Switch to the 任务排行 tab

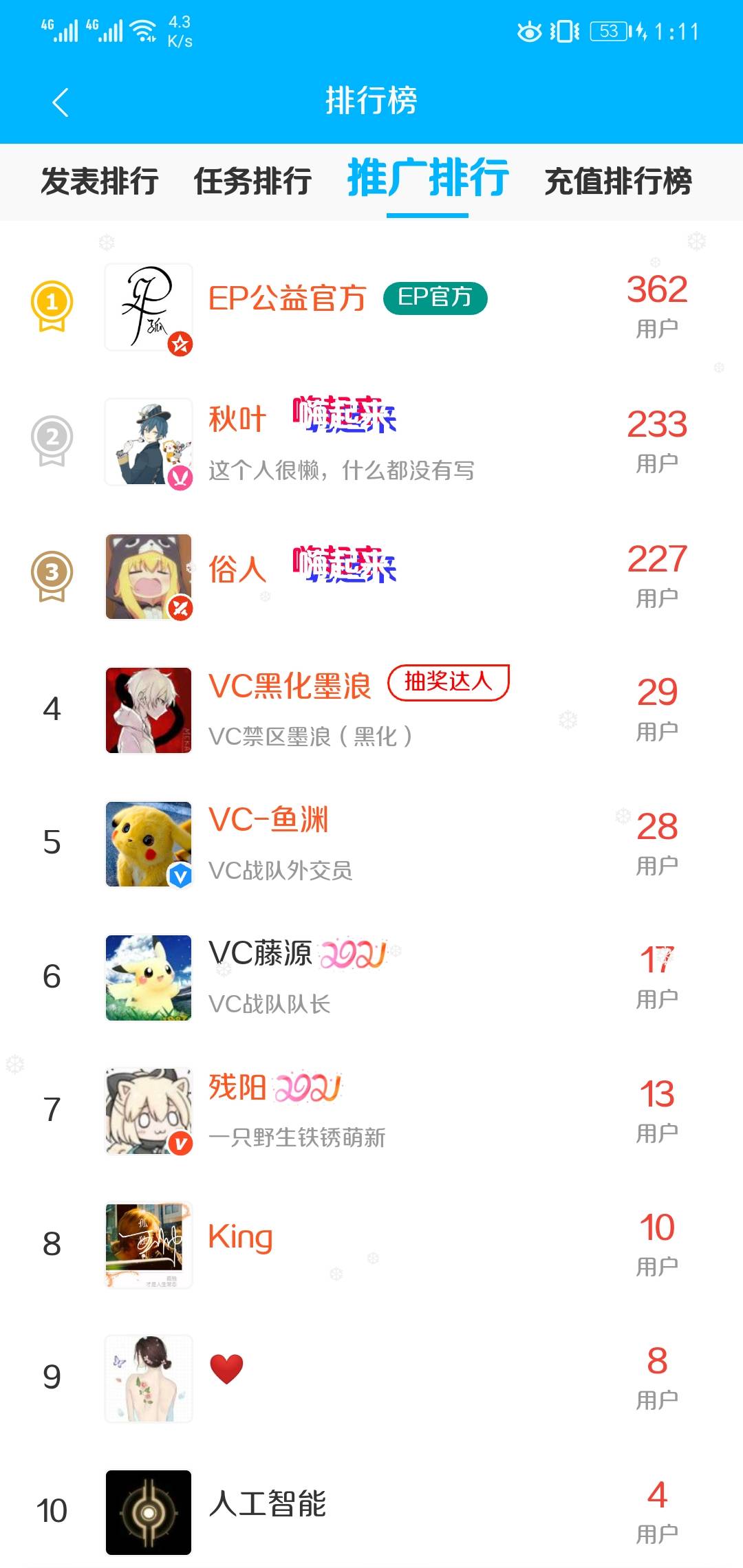pyautogui.click(x=252, y=182)
